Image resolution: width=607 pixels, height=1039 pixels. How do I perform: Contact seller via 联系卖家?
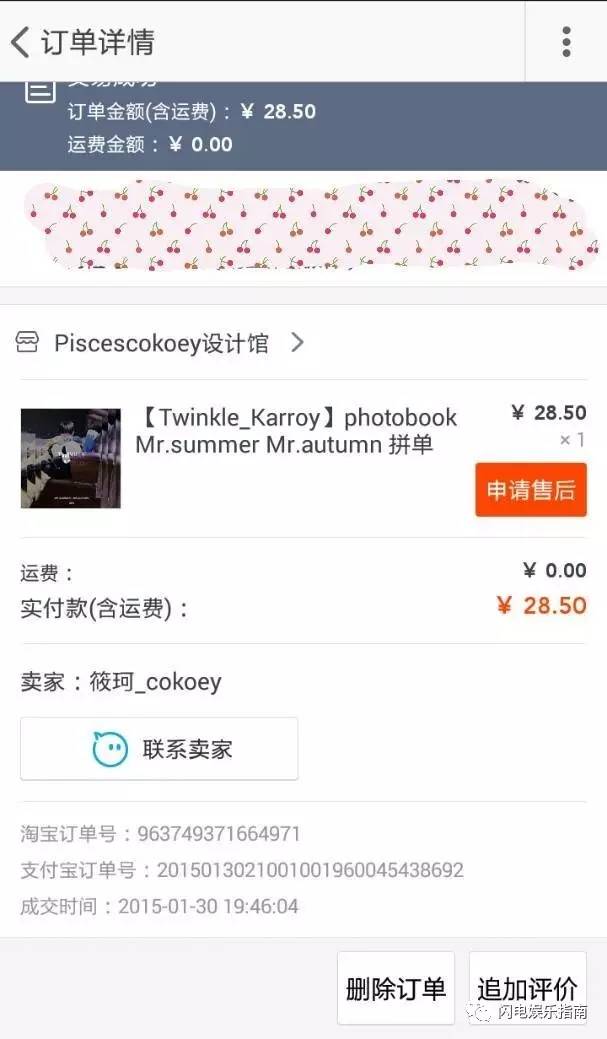click(159, 749)
